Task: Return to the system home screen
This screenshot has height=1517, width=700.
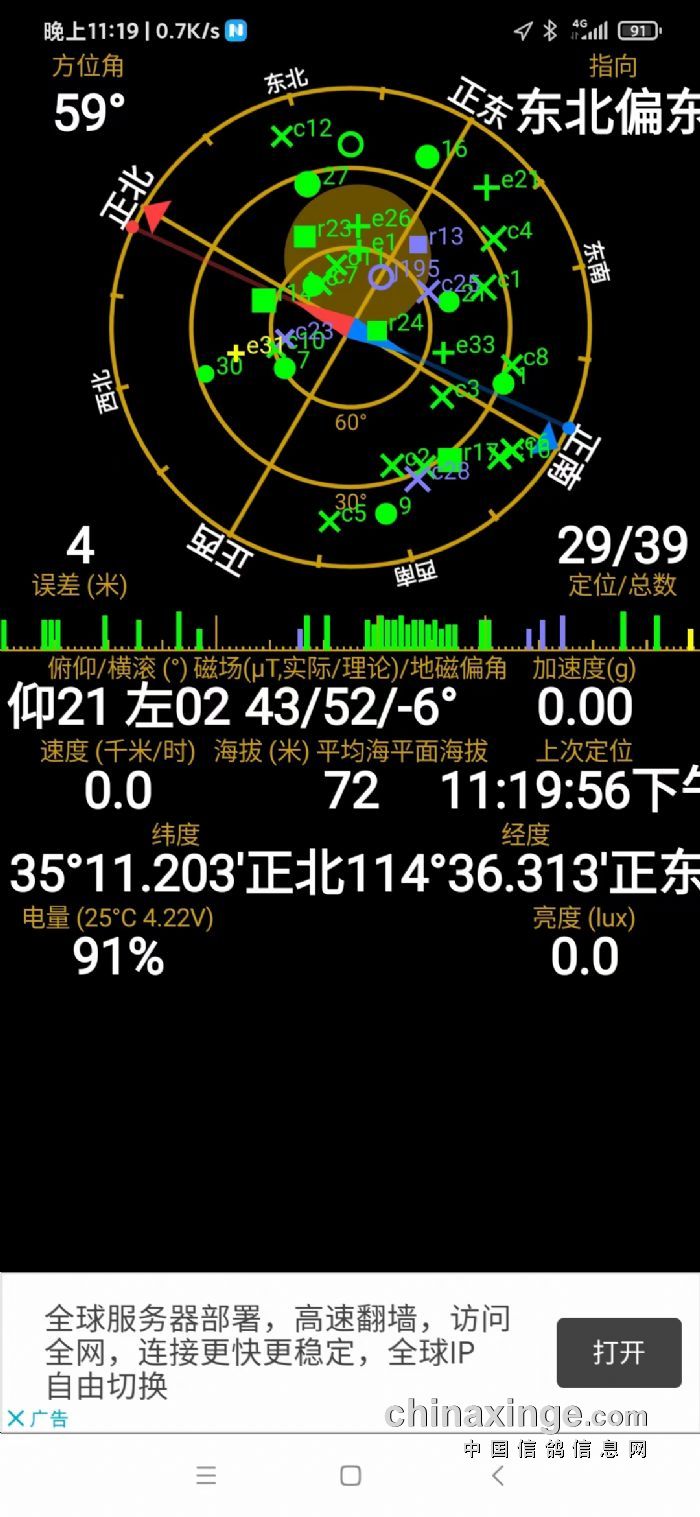Action: pyautogui.click(x=350, y=1476)
